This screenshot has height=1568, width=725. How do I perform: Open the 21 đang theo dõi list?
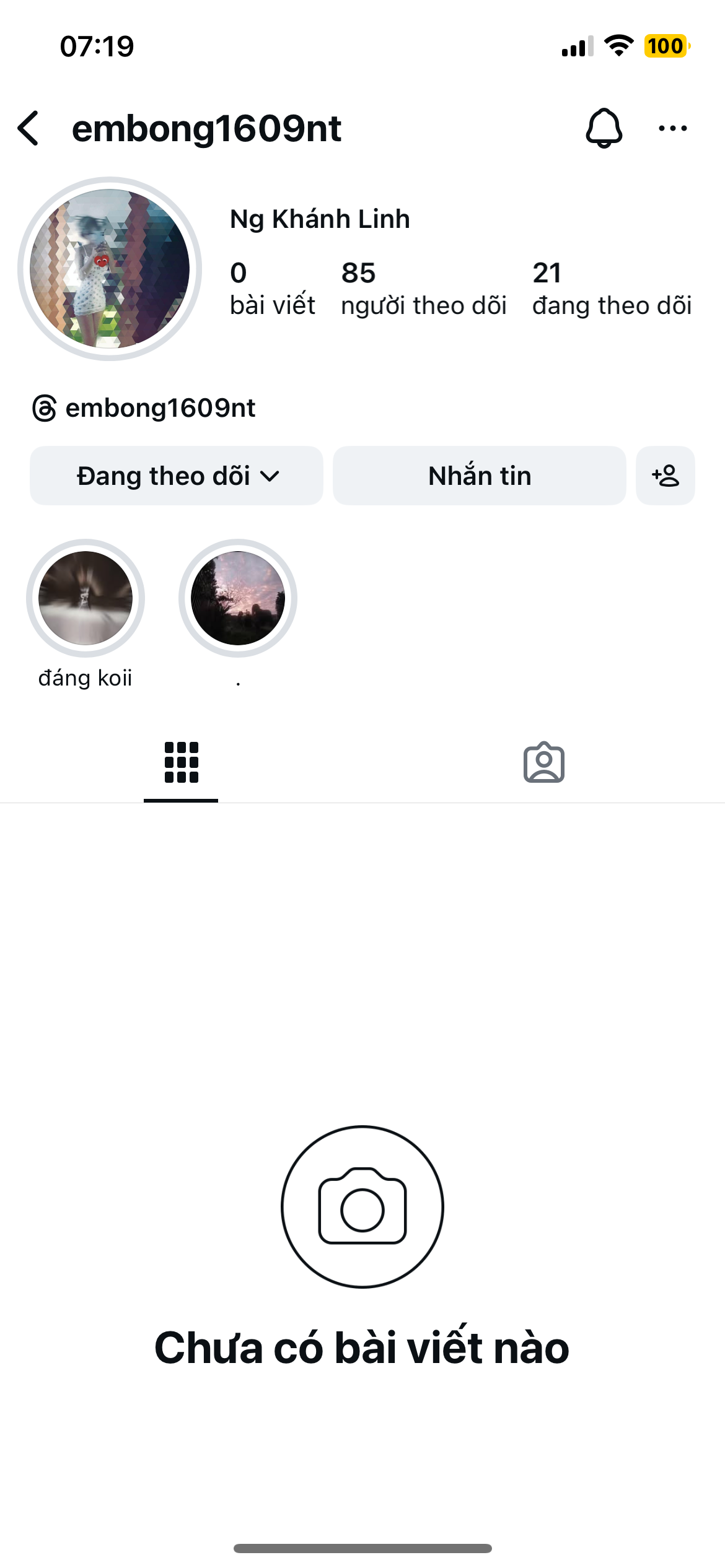[x=612, y=289]
